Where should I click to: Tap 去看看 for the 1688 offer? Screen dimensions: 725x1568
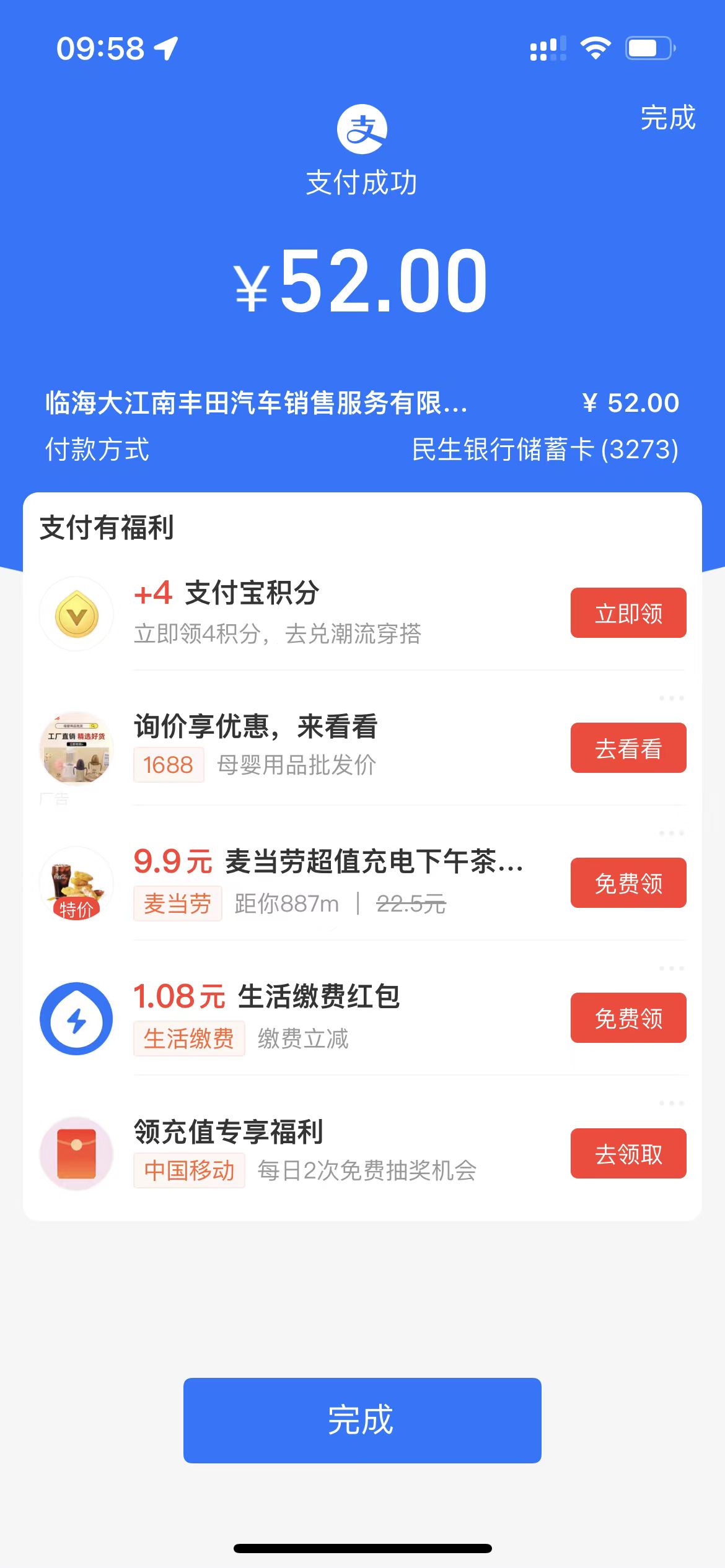tap(628, 748)
